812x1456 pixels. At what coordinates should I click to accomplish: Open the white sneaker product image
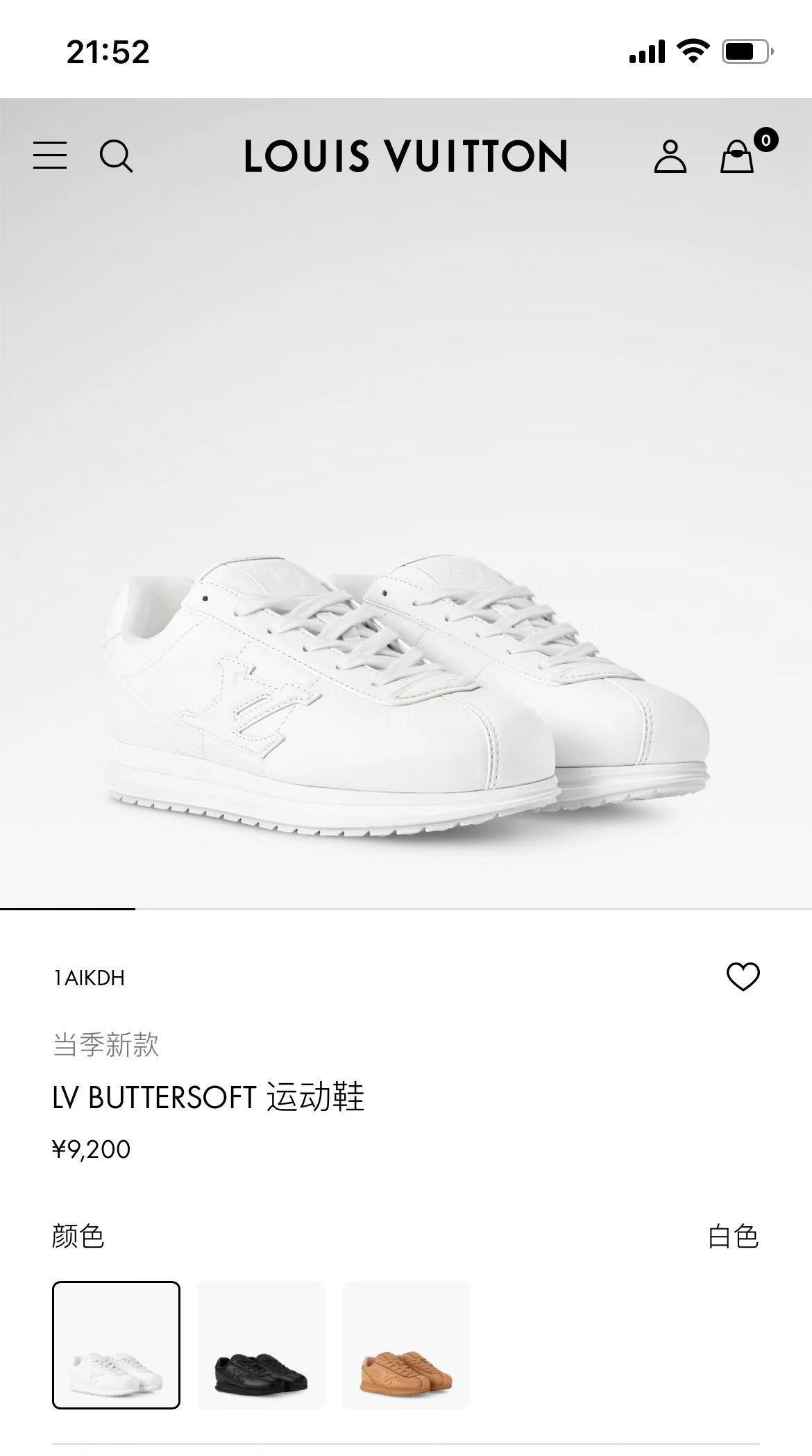click(x=406, y=694)
